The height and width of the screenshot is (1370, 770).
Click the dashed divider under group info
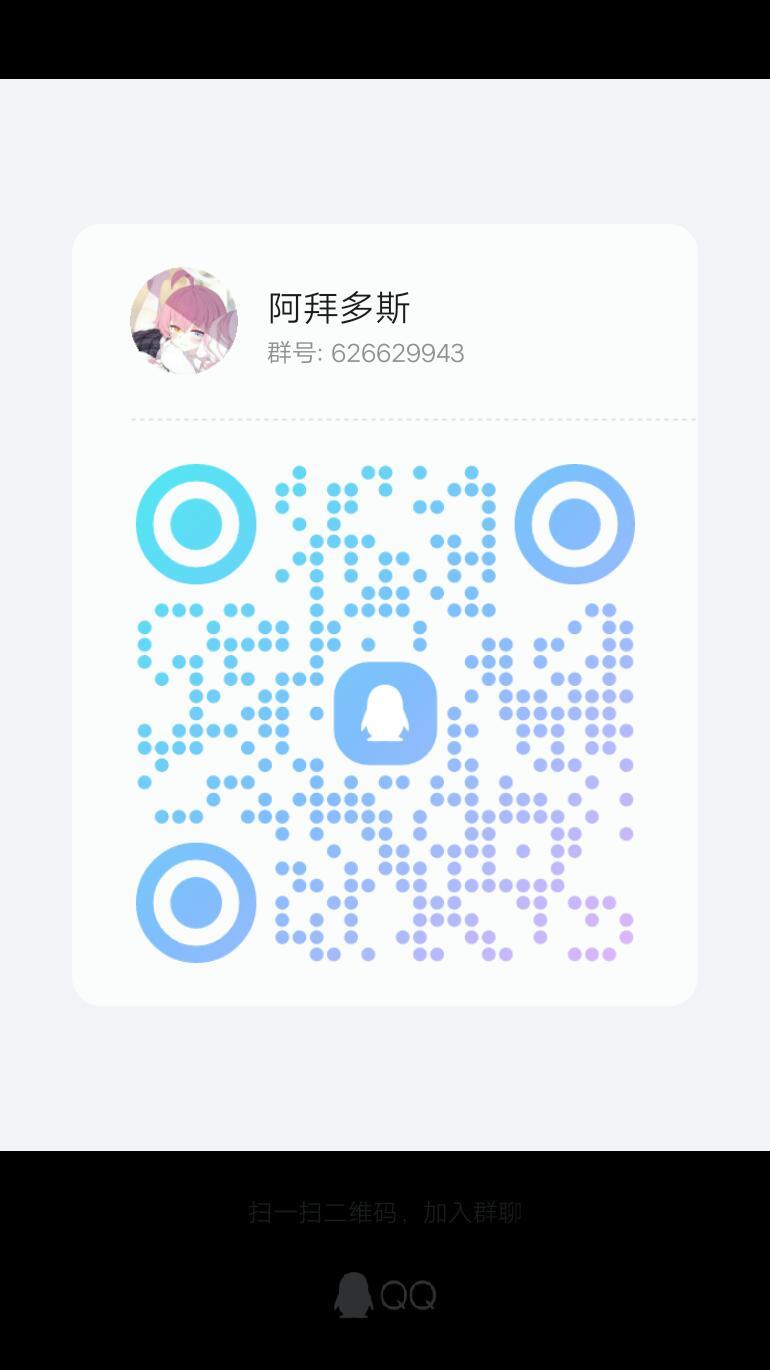click(412, 418)
